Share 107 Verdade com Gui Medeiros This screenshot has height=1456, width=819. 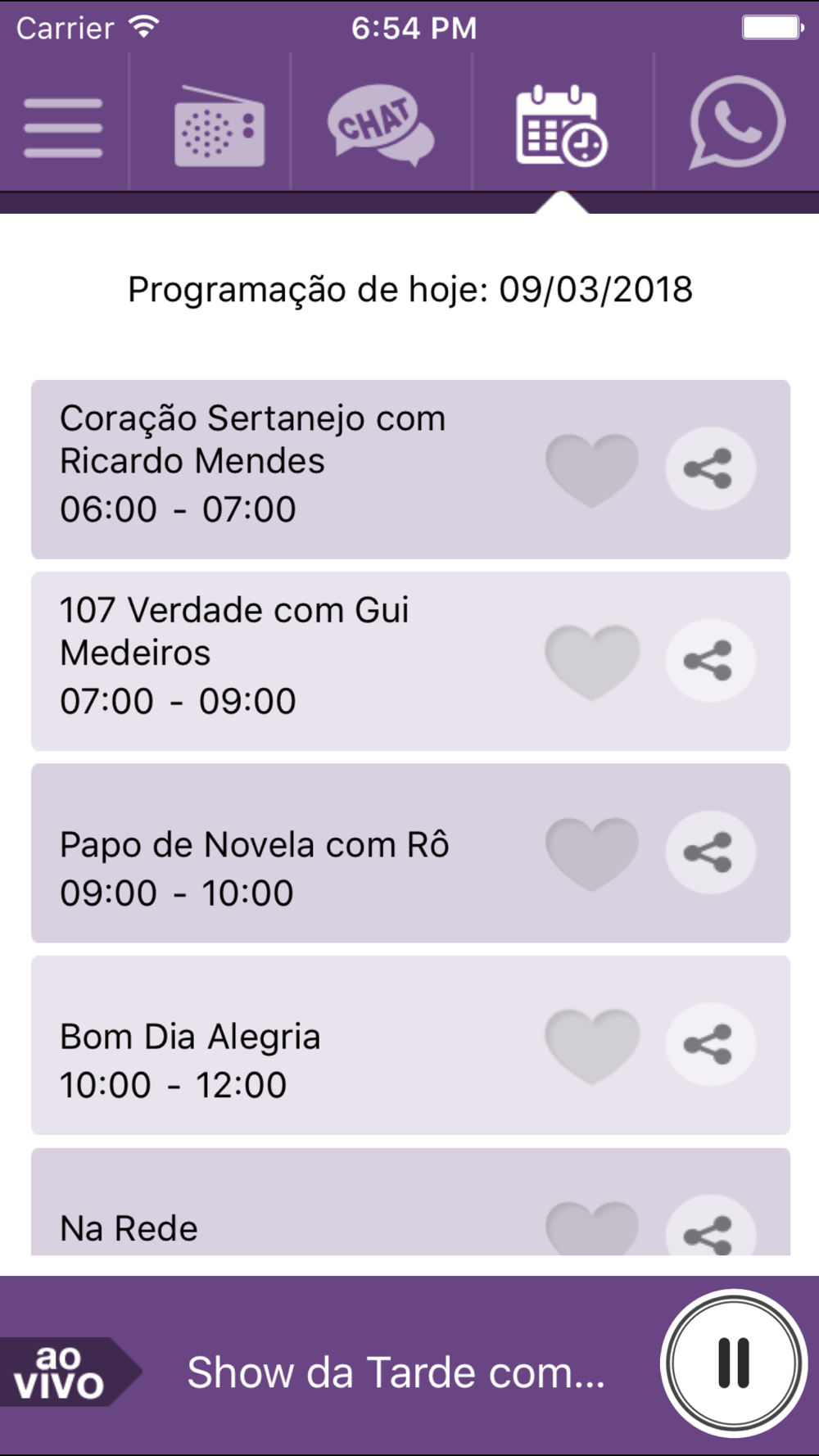(710, 661)
